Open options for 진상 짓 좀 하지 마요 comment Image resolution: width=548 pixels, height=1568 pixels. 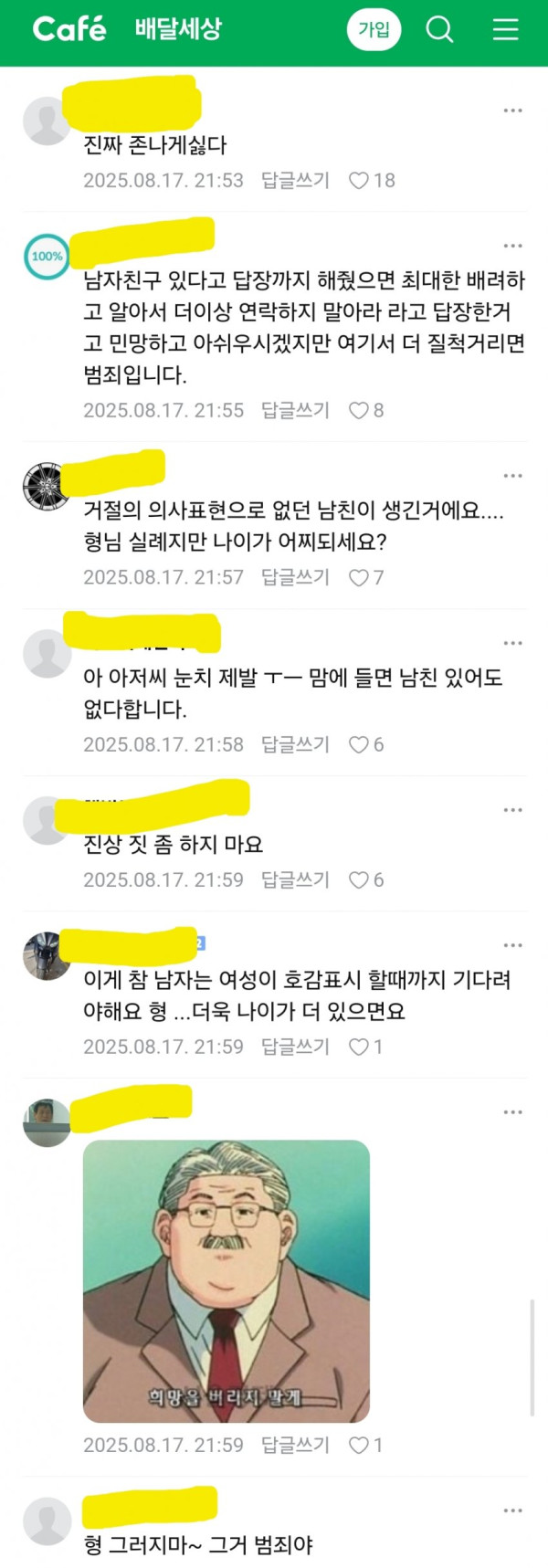pyautogui.click(x=512, y=810)
